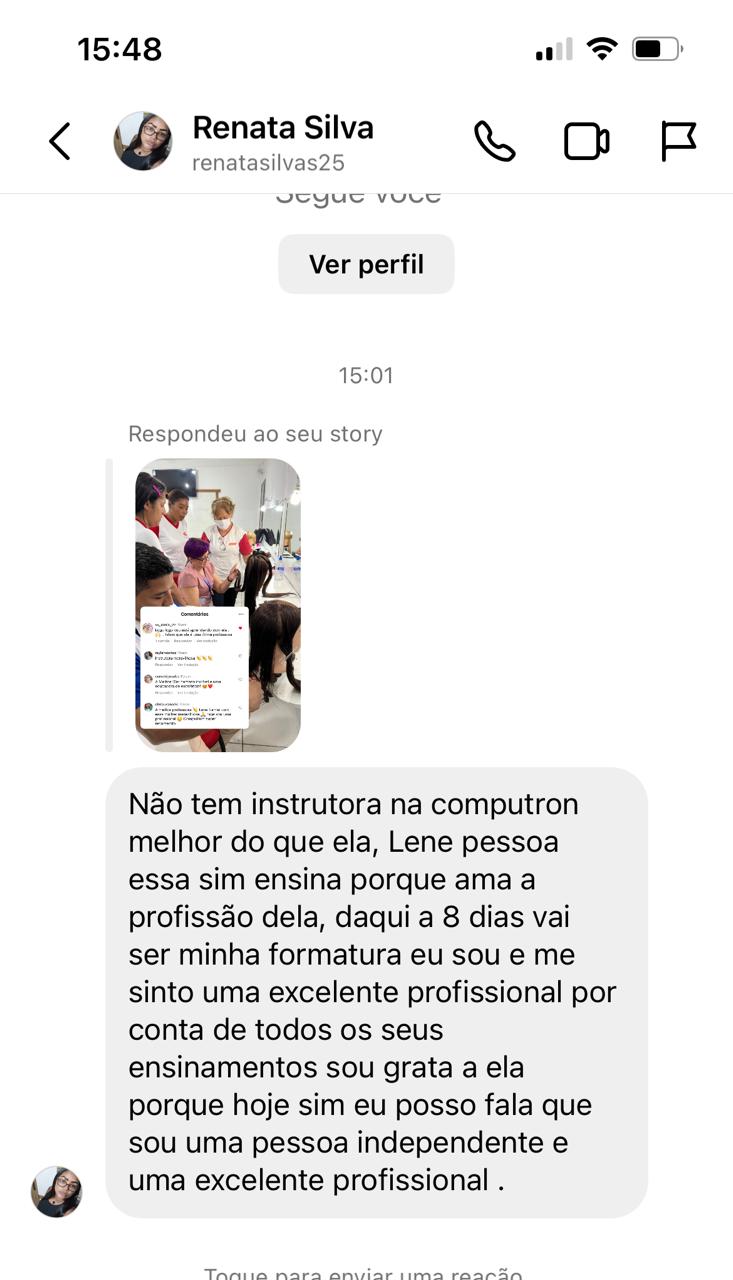Open the flag report icon
The height and width of the screenshot is (1280, 733).
tap(678, 141)
